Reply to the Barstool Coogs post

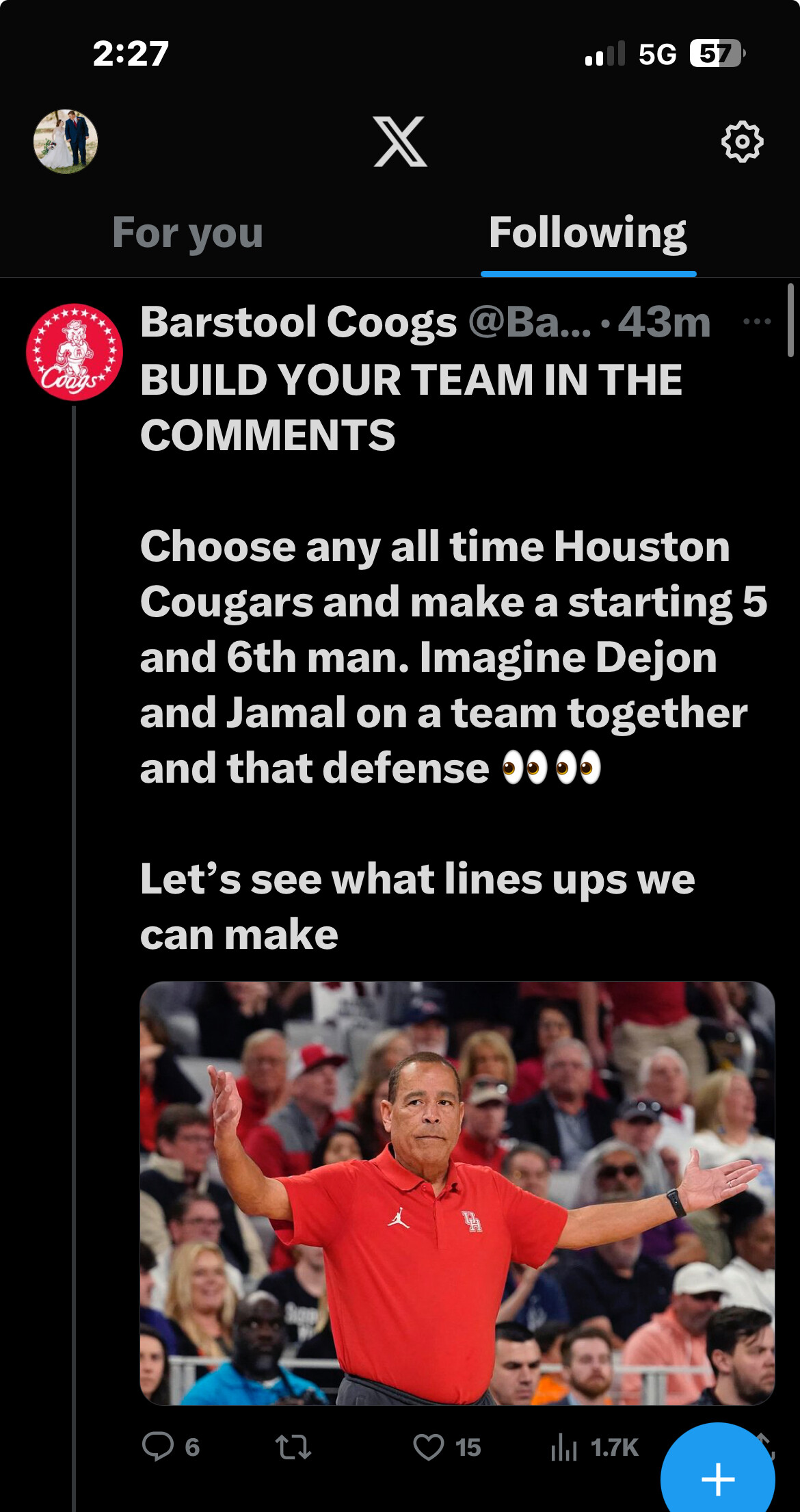158,1446
